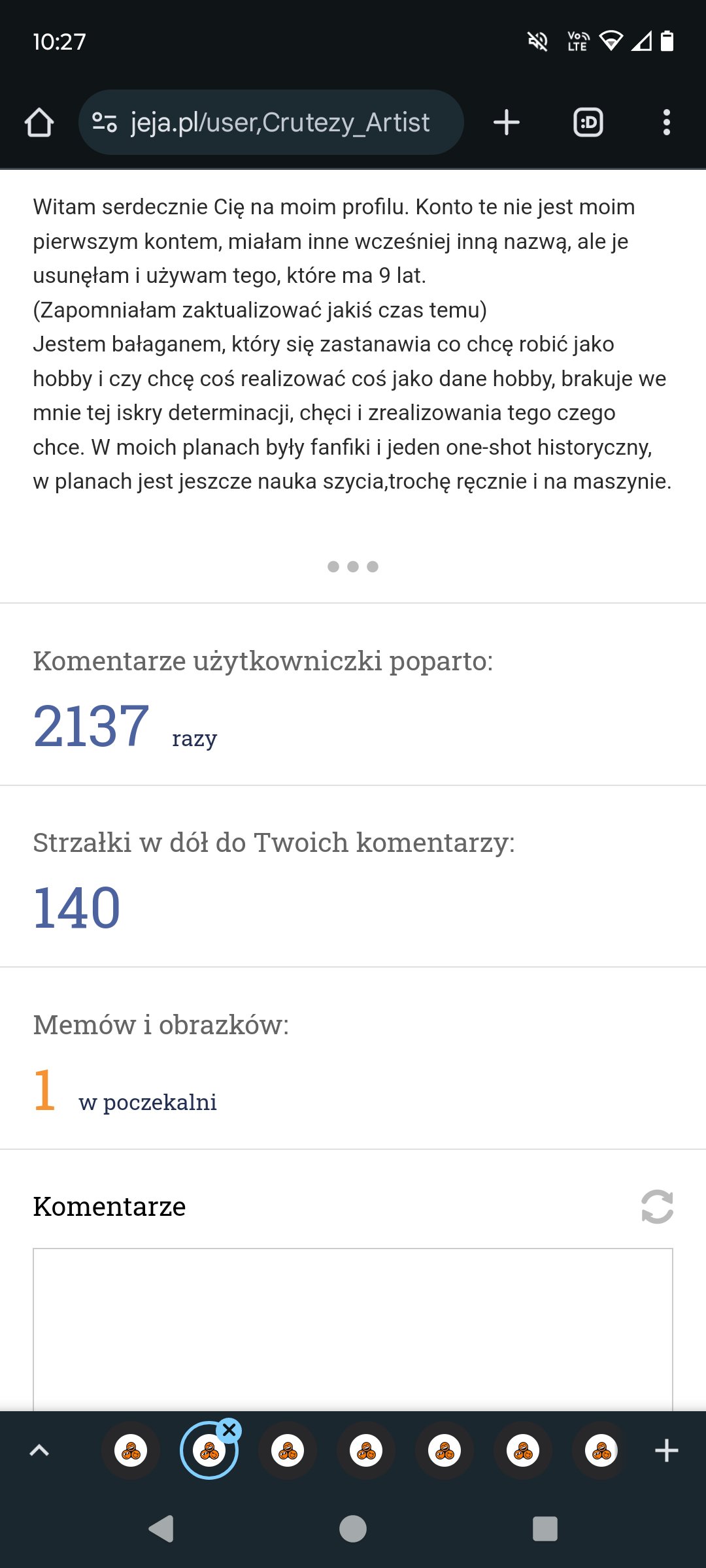Tap the jeja.pl address bar
This screenshot has height=1568, width=706.
coord(271,122)
